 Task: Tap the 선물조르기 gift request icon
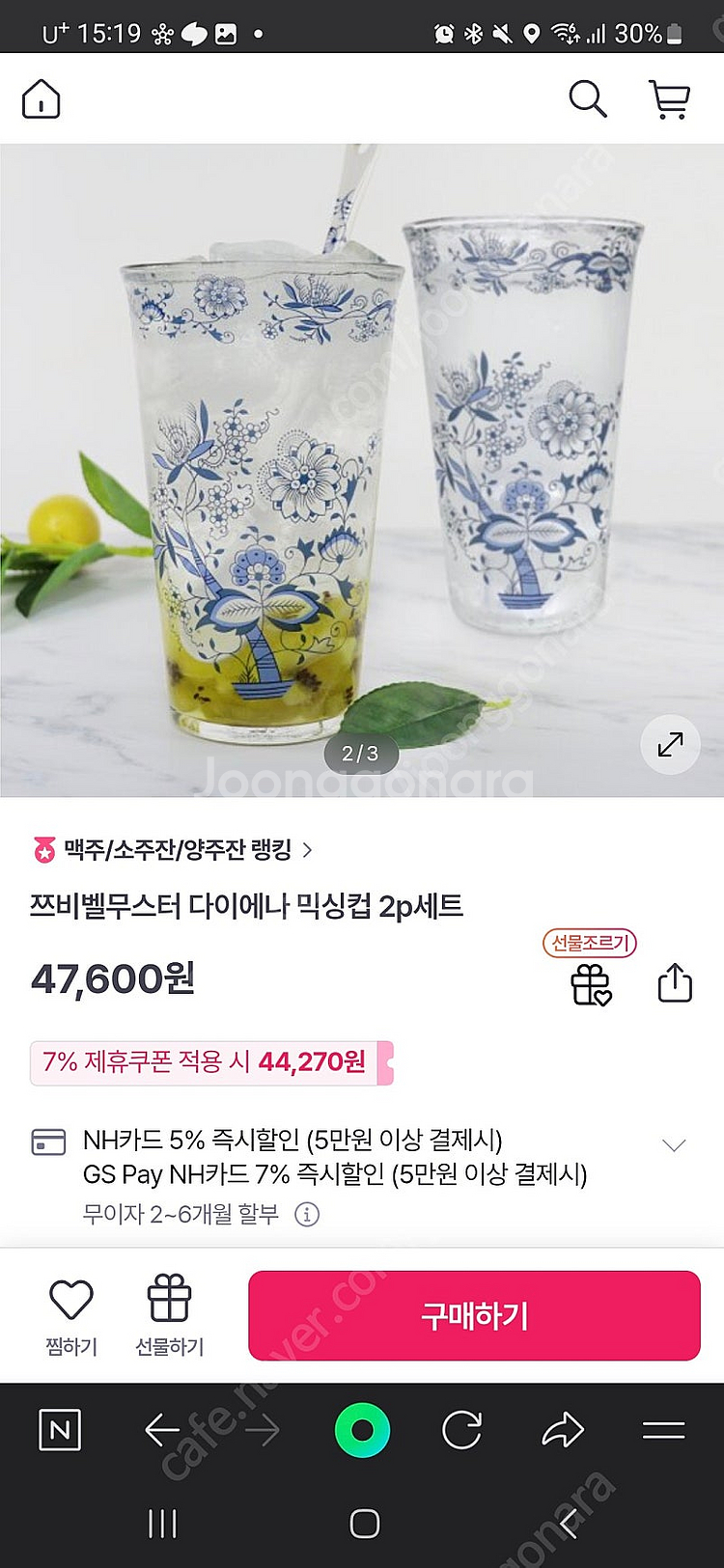pyautogui.click(x=591, y=983)
